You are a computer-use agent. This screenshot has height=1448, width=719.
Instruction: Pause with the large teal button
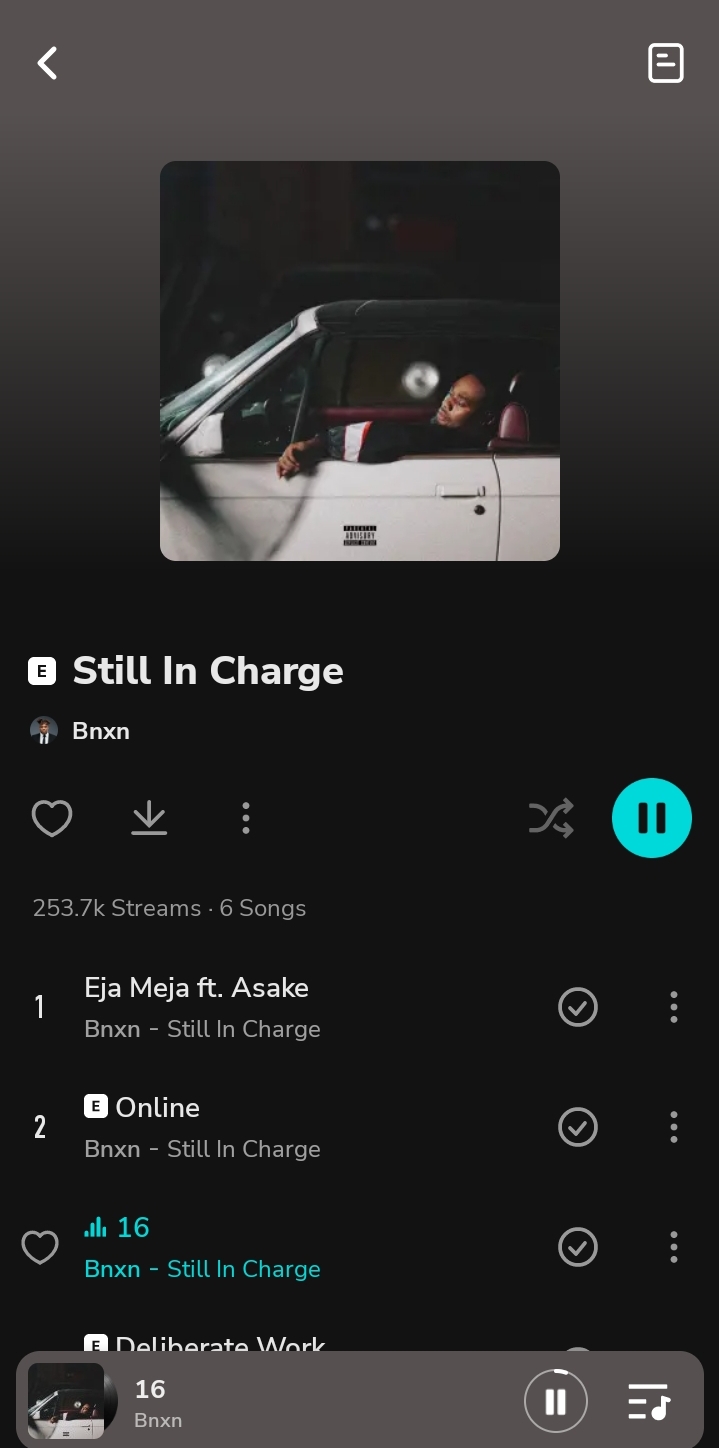652,818
